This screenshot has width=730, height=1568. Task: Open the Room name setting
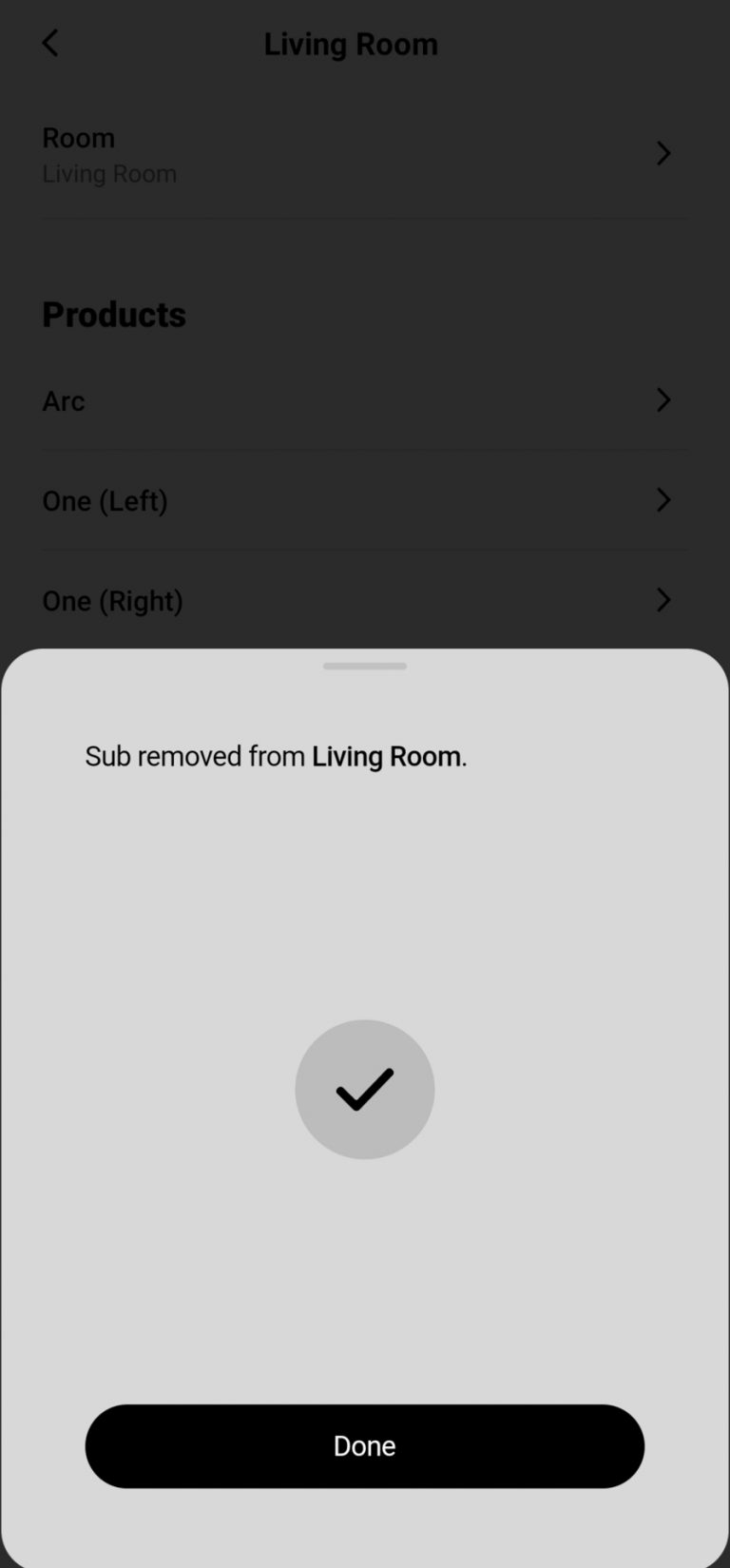pos(364,154)
